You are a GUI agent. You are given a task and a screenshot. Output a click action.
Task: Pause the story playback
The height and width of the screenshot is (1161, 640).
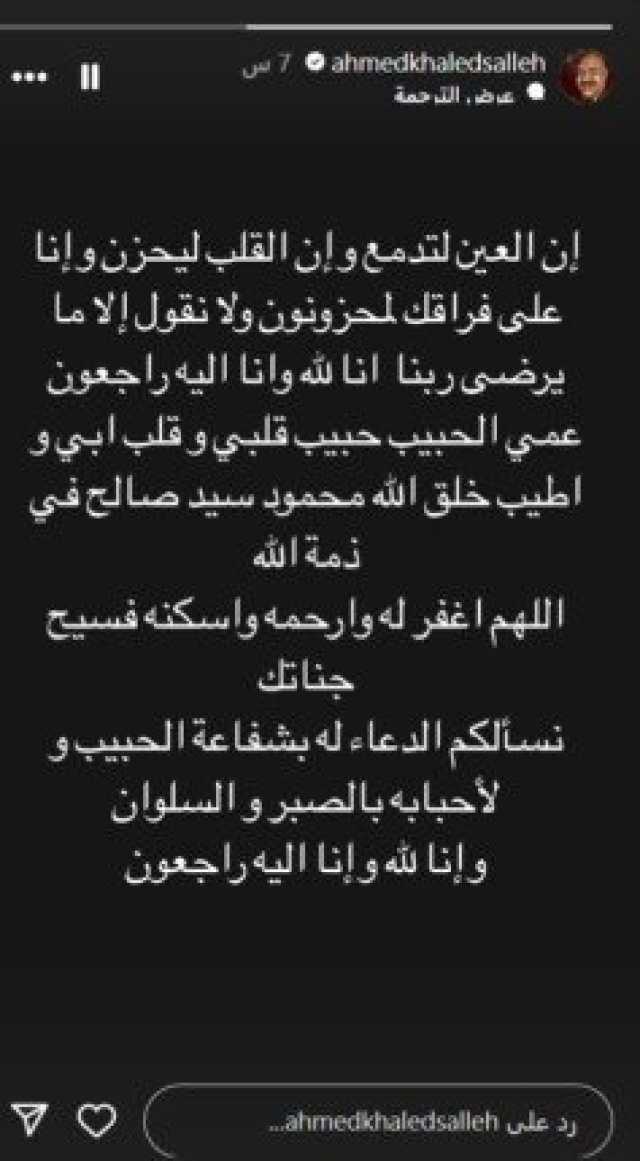(89, 76)
